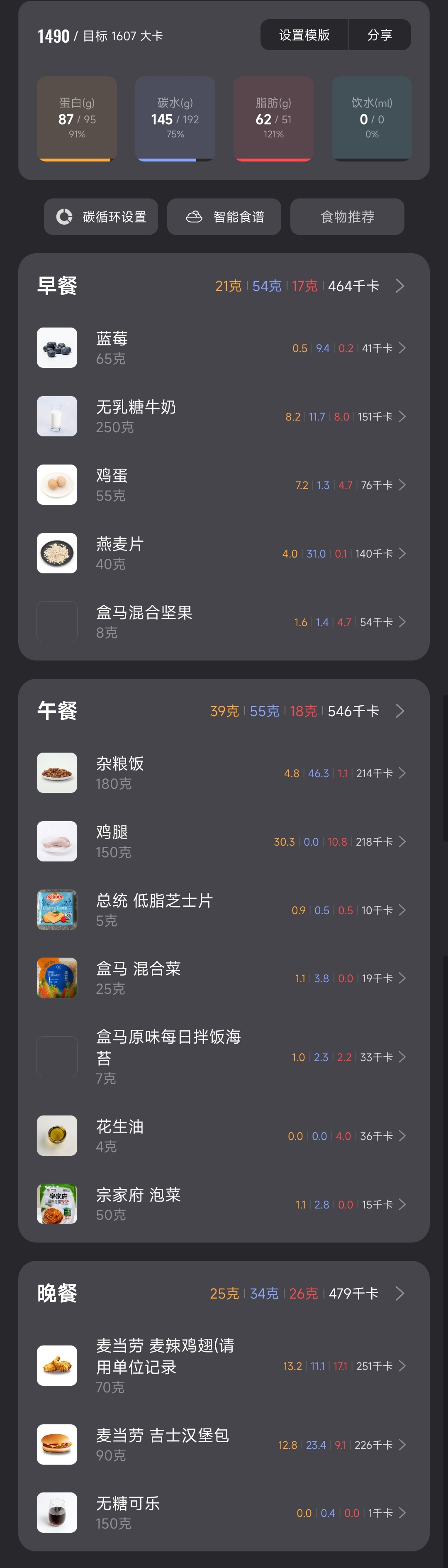Select 总统 低脂芝士片
Screen dimensions: 448x1568
click(224, 910)
